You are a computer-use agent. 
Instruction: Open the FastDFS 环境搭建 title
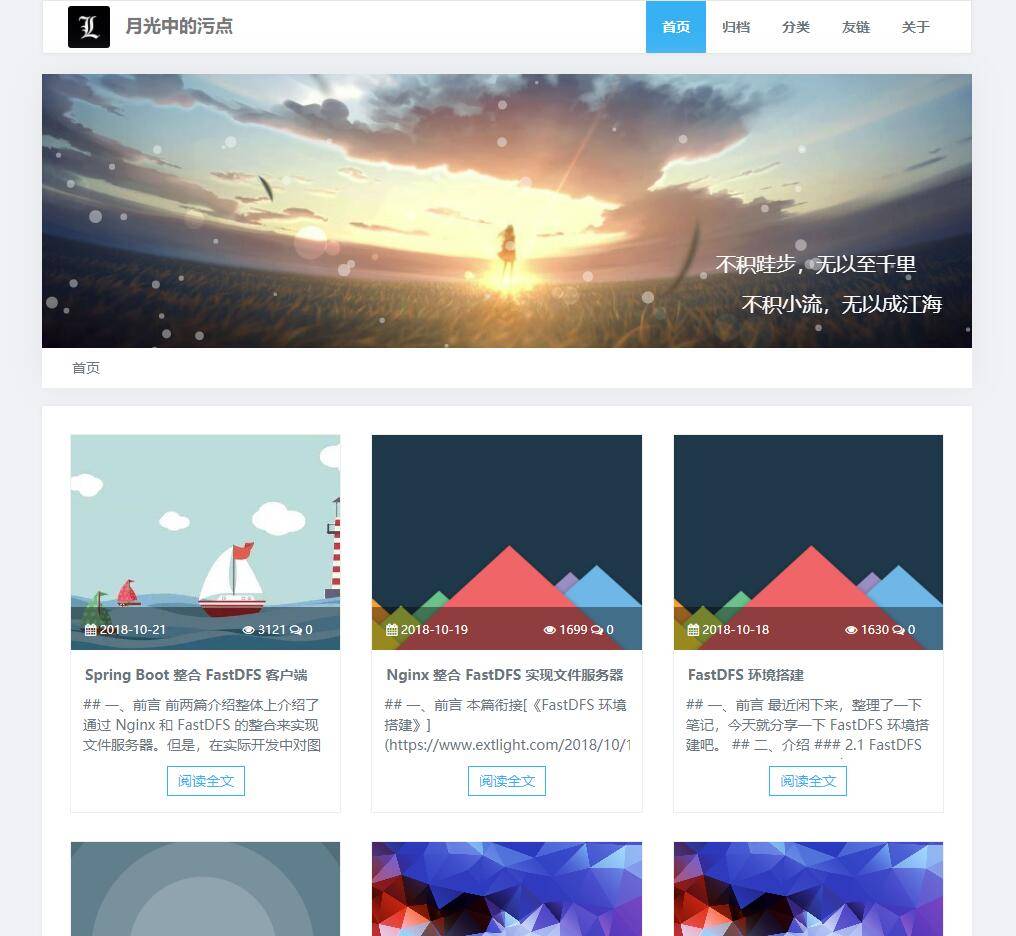pyautogui.click(x=745, y=675)
